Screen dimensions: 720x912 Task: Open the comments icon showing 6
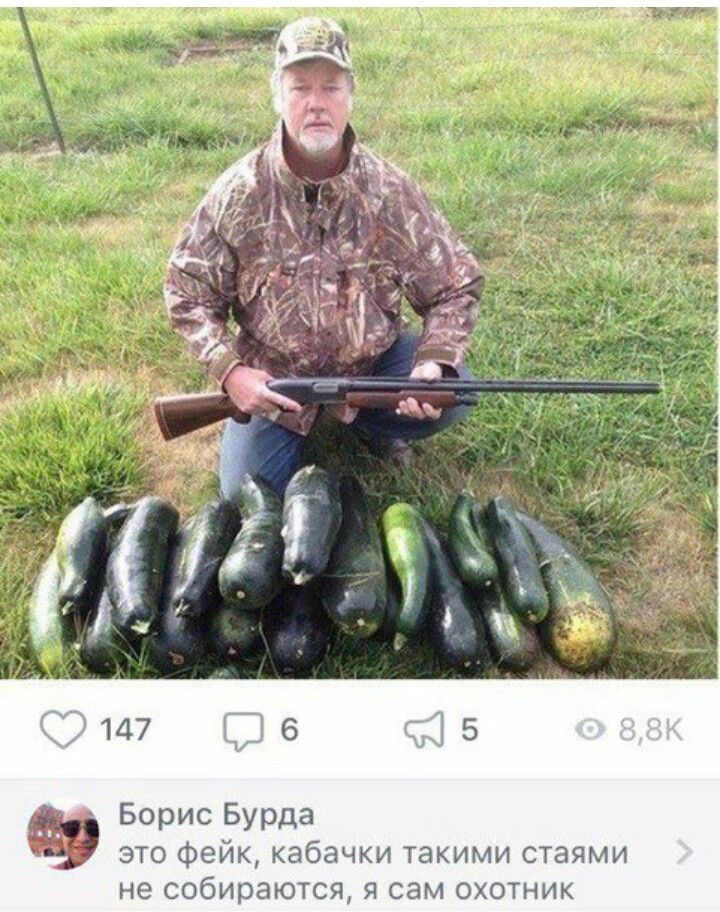point(243,731)
